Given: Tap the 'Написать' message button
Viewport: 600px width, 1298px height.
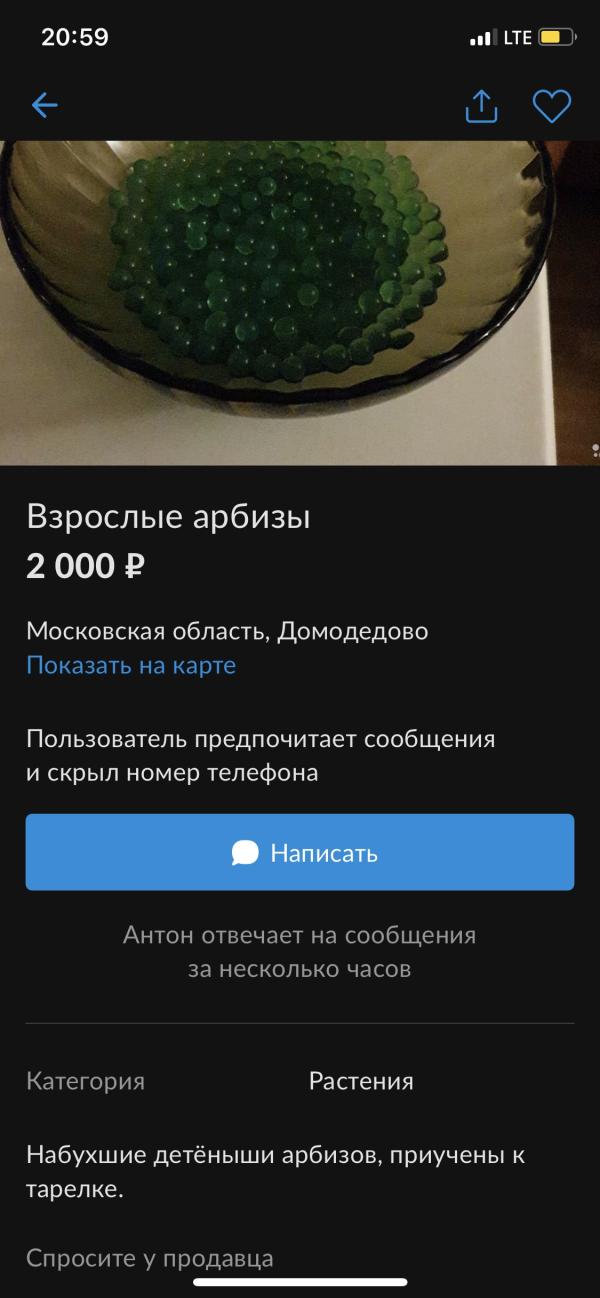Looking at the screenshot, I should click(x=300, y=853).
